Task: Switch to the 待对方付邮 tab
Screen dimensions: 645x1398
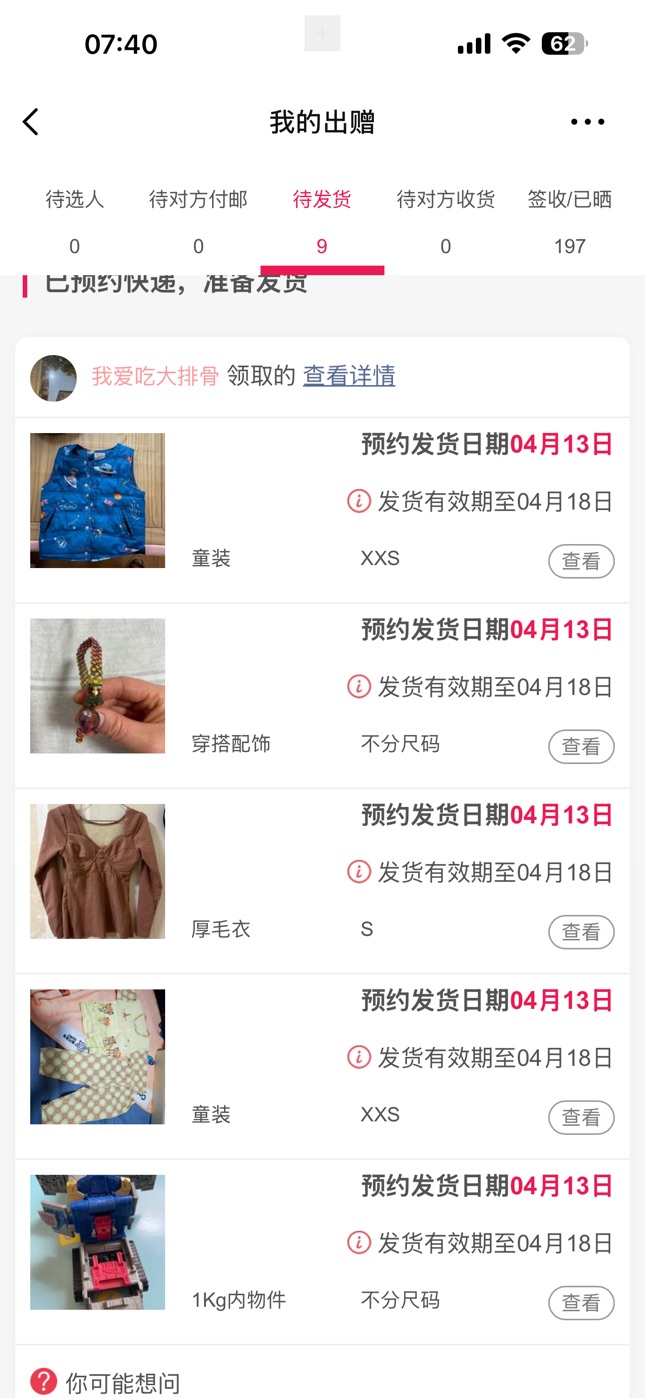Action: pyautogui.click(x=198, y=220)
